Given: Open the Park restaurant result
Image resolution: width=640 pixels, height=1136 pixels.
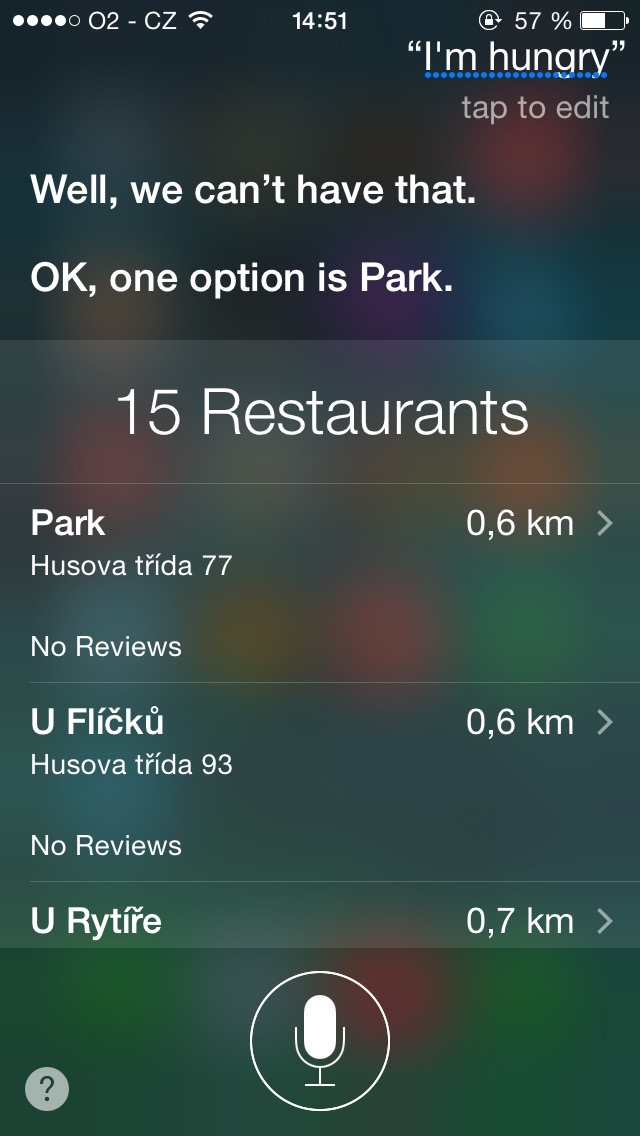Looking at the screenshot, I should (320, 582).
